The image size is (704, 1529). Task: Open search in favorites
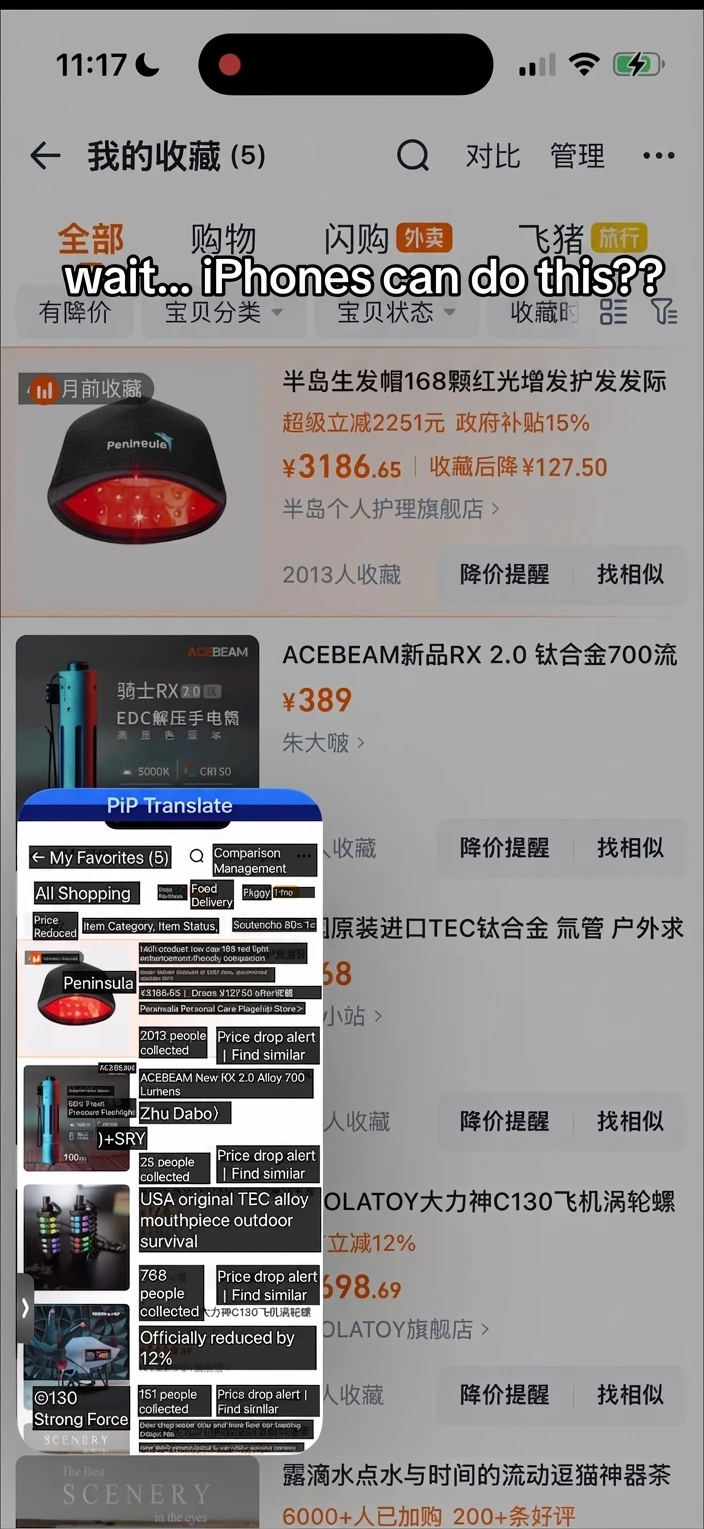point(412,156)
